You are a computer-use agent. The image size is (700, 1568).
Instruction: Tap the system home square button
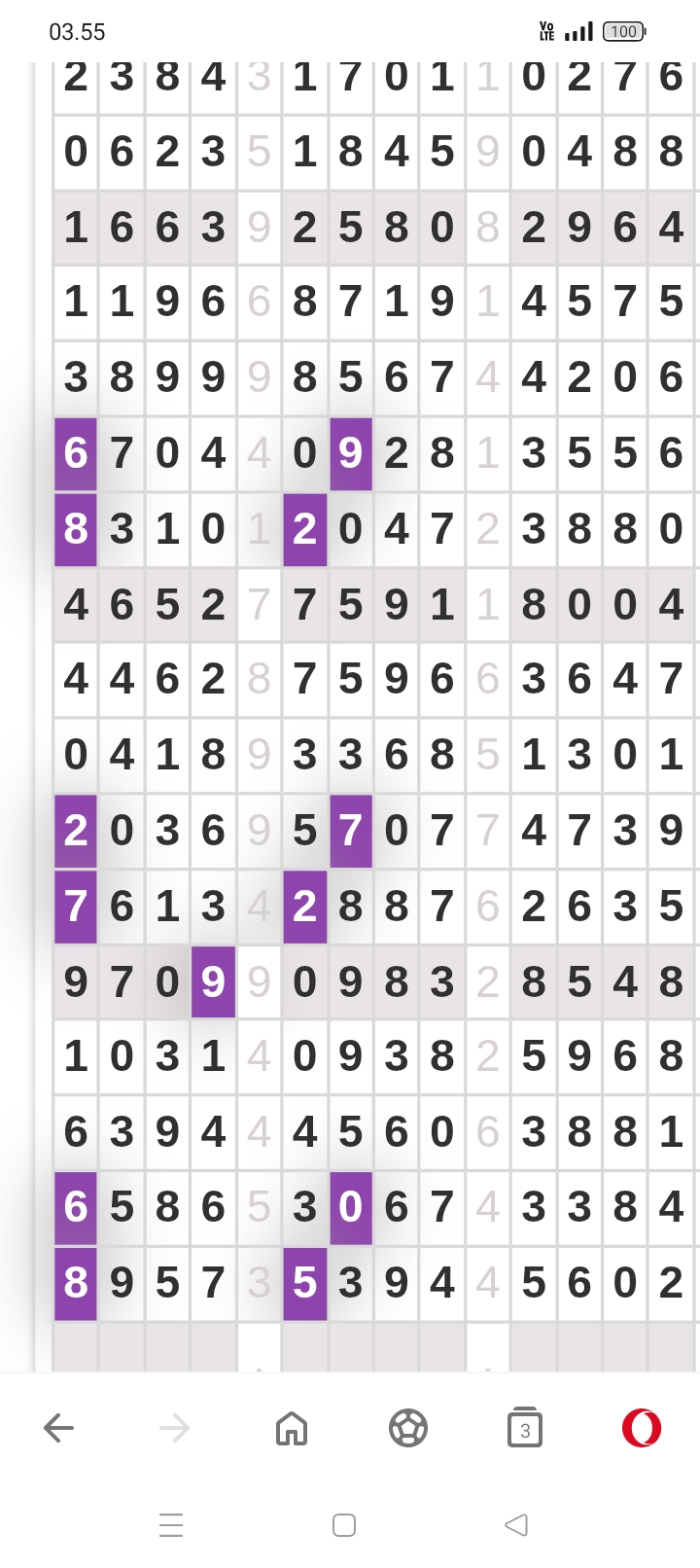[x=344, y=1524]
